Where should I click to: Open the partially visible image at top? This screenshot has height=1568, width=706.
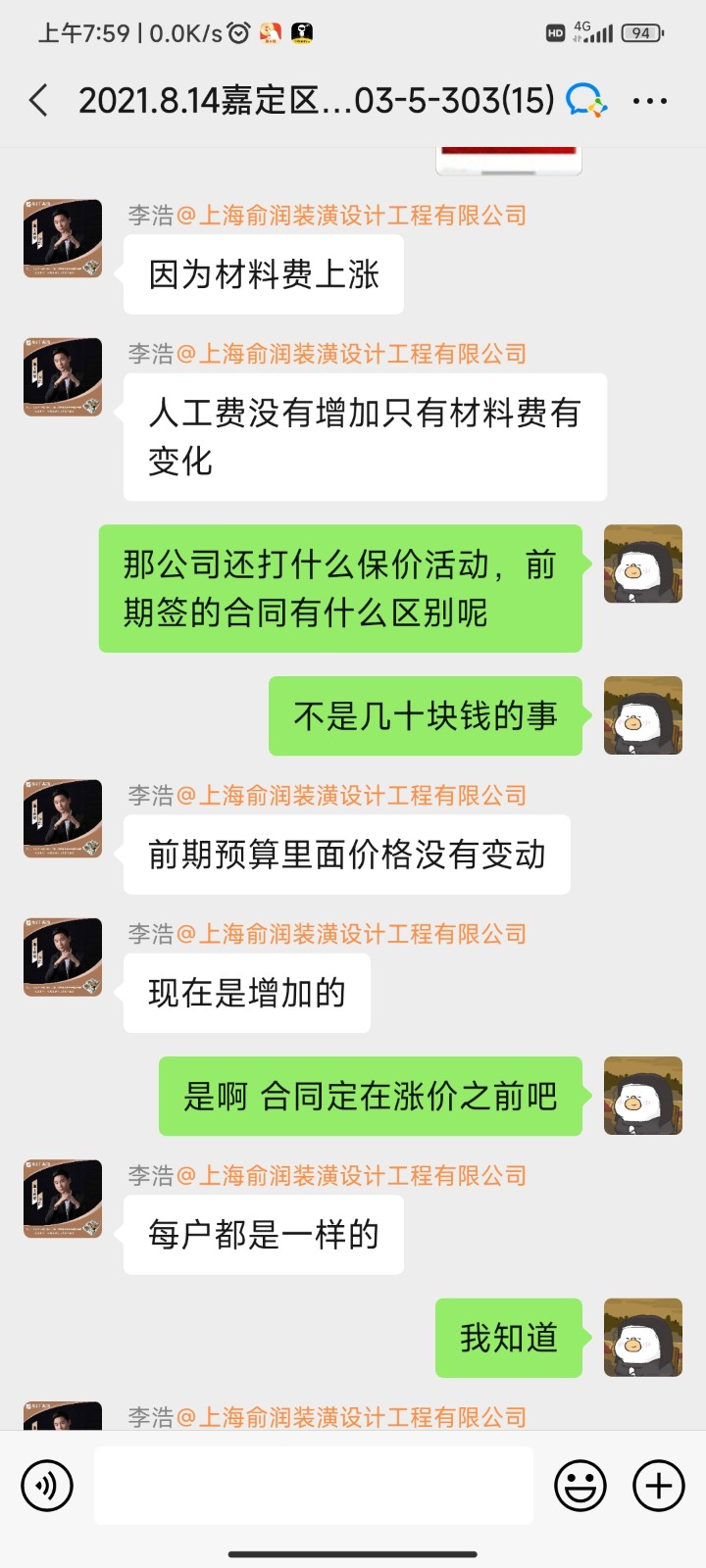click(x=509, y=161)
